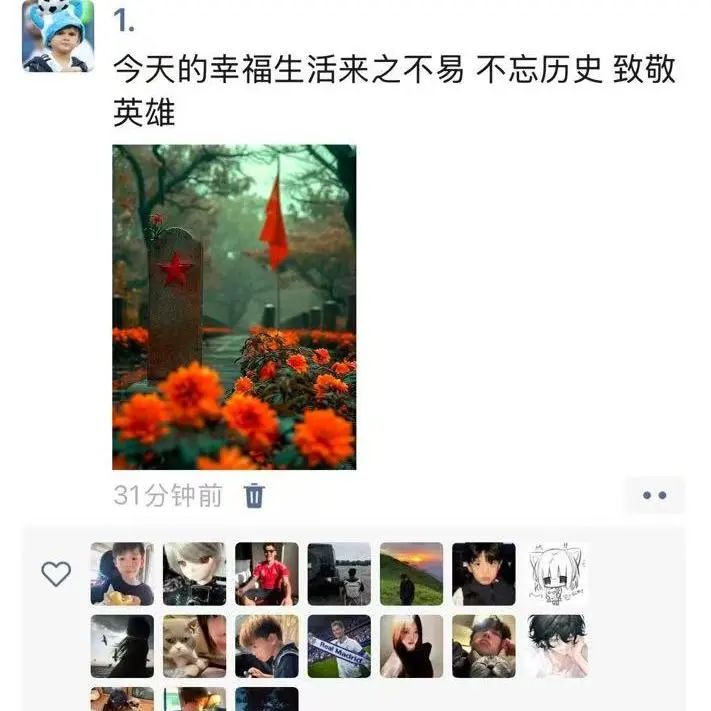This screenshot has height=711, width=711.
Task: Open the liker with the red shirt avatar
Action: tap(267, 574)
